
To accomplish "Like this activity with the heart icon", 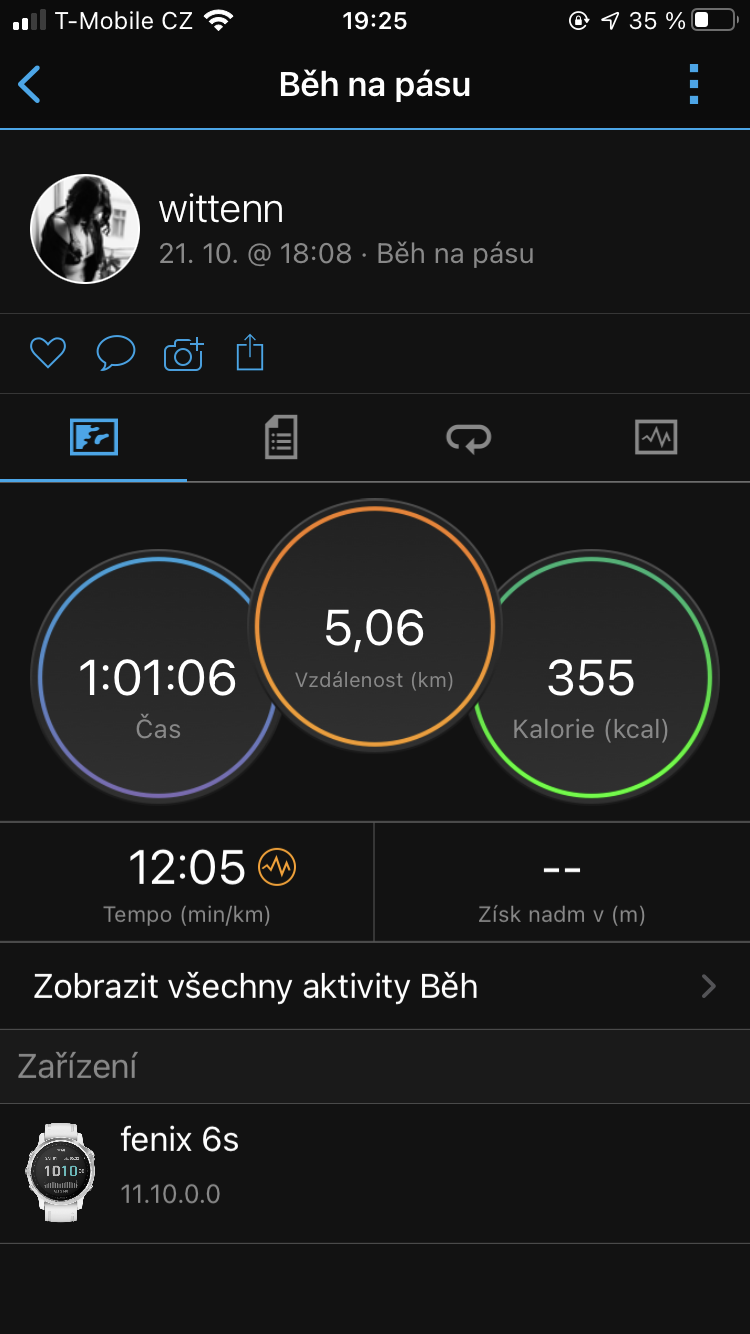I will click(48, 353).
